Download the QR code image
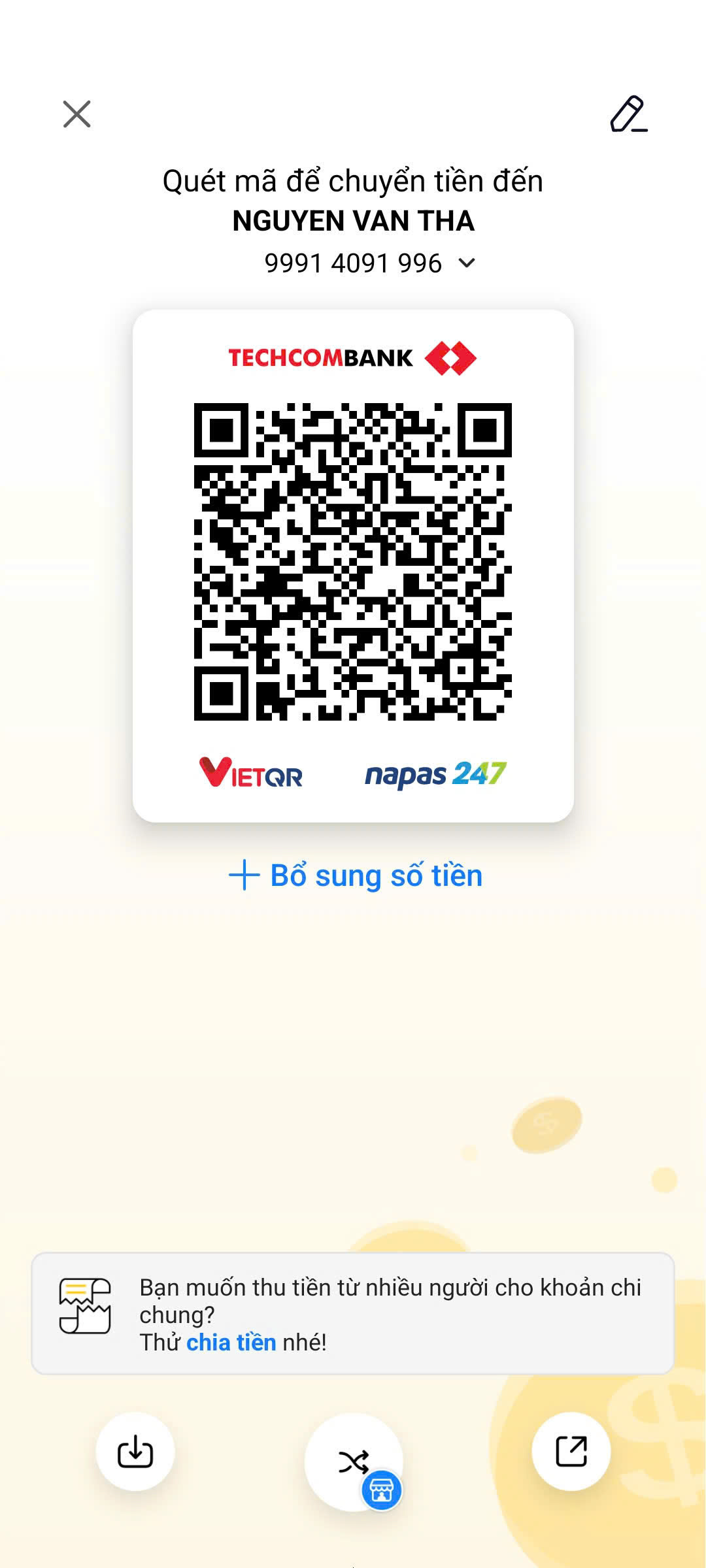The width and height of the screenshot is (706, 1568). [135, 1452]
